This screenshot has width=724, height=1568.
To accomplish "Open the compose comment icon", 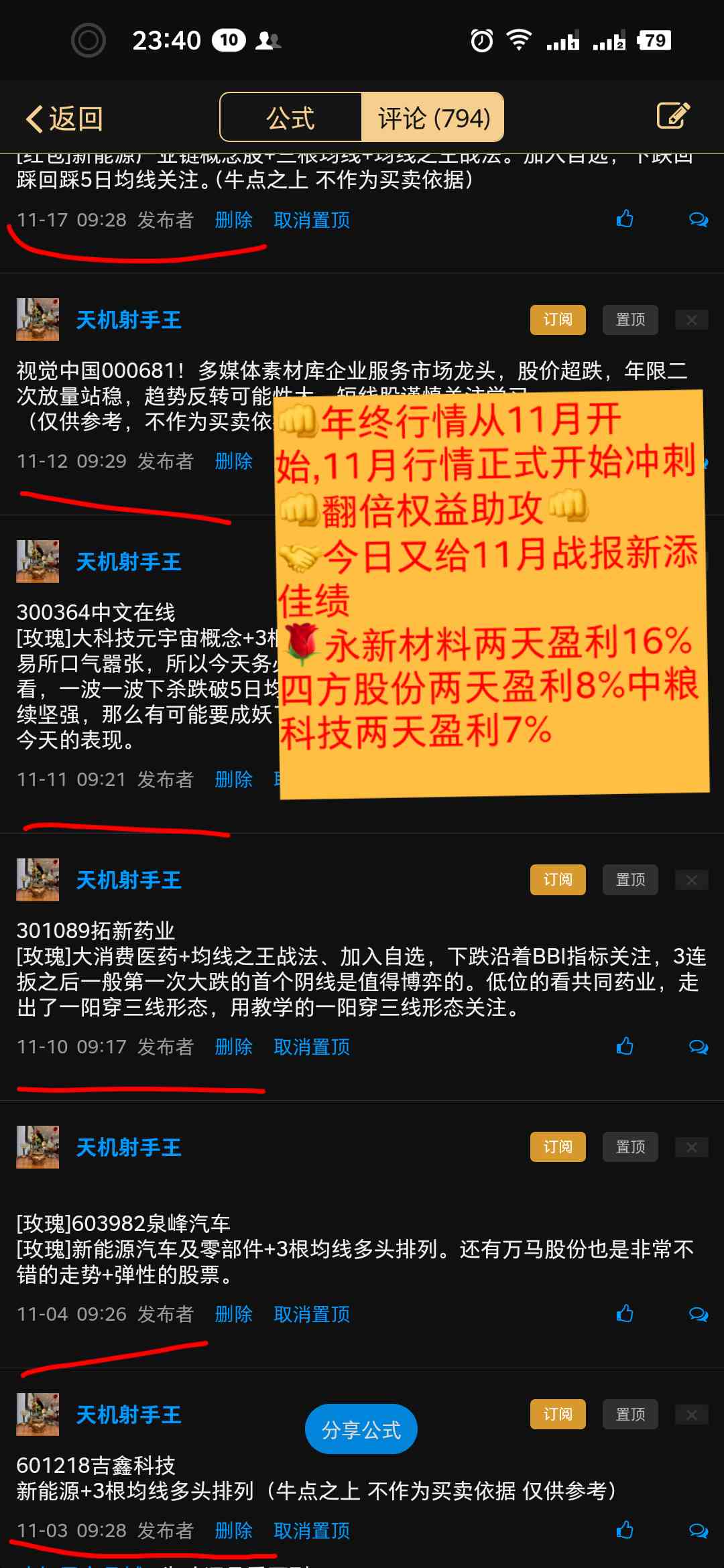I will tap(673, 116).
